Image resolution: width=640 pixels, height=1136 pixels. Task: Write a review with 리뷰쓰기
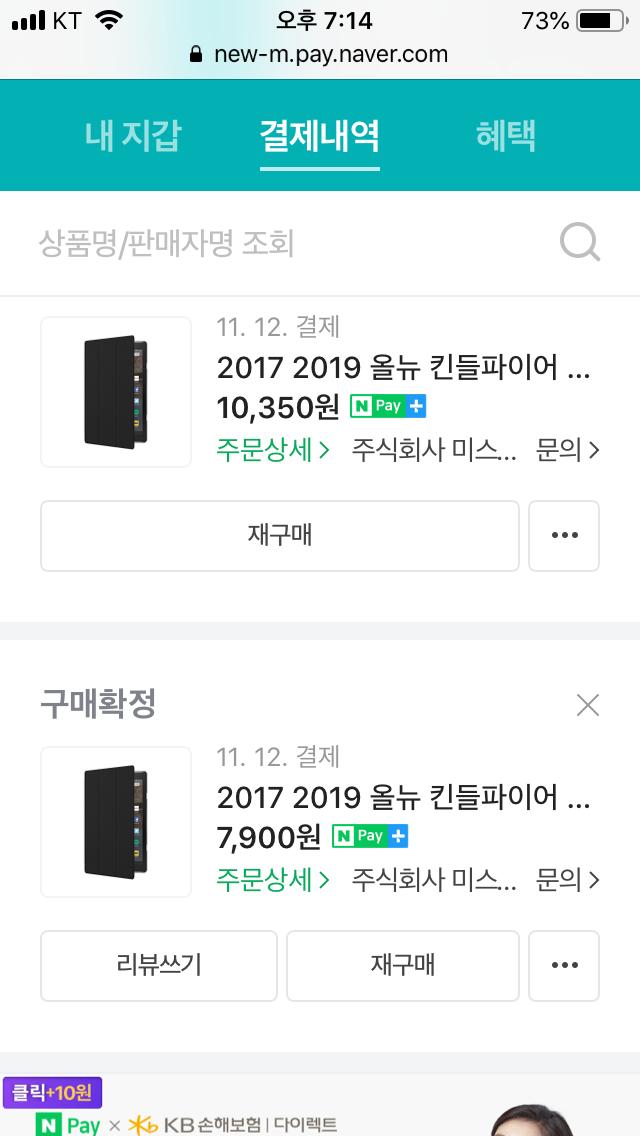(159, 966)
